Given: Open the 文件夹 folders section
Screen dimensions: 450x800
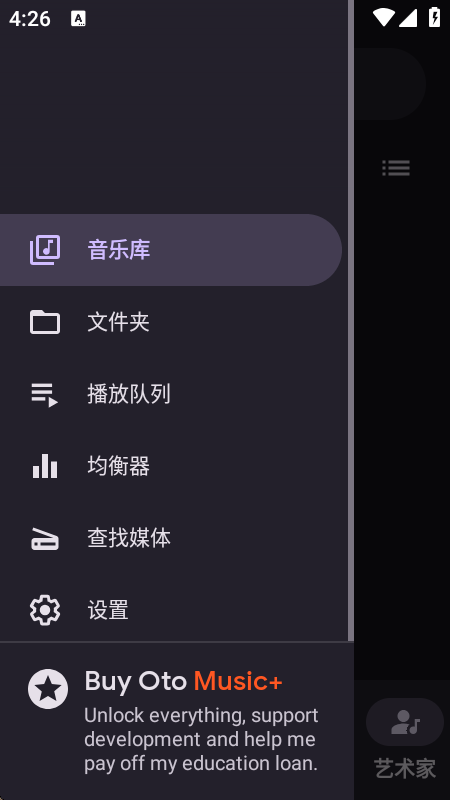Looking at the screenshot, I should coord(170,322).
